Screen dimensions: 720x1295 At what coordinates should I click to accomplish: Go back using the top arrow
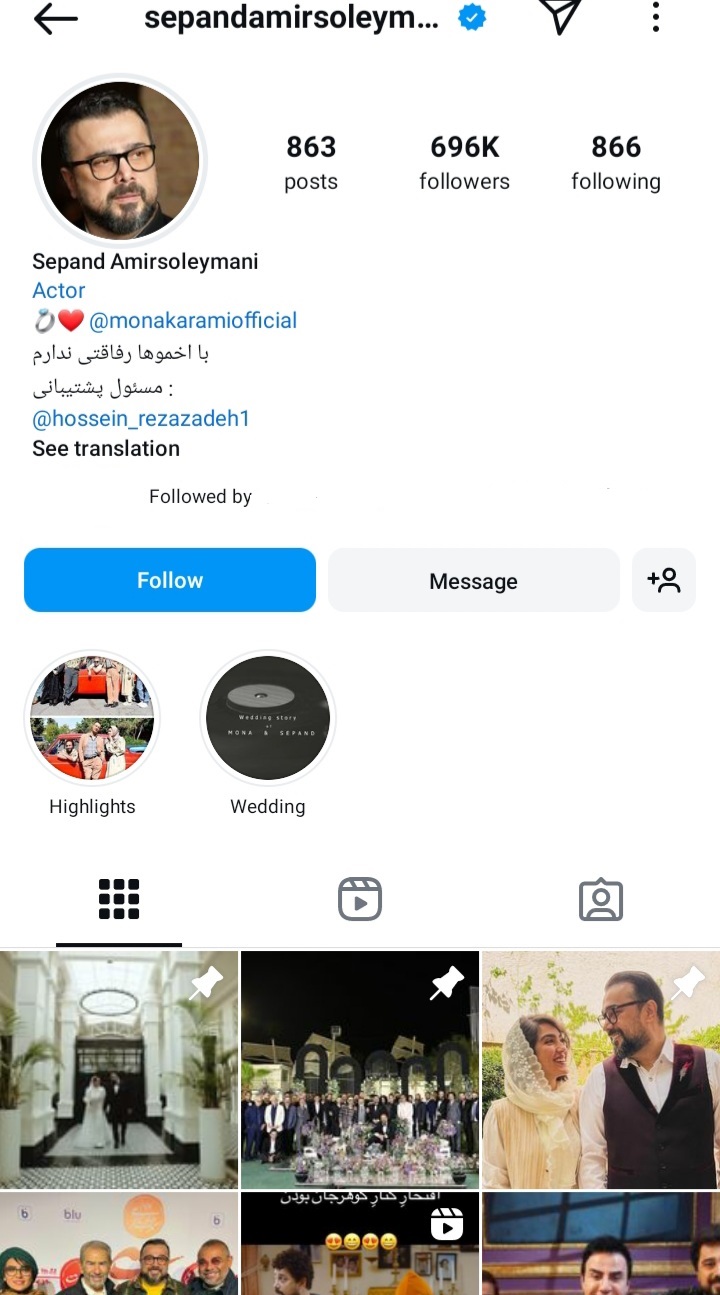(55, 18)
